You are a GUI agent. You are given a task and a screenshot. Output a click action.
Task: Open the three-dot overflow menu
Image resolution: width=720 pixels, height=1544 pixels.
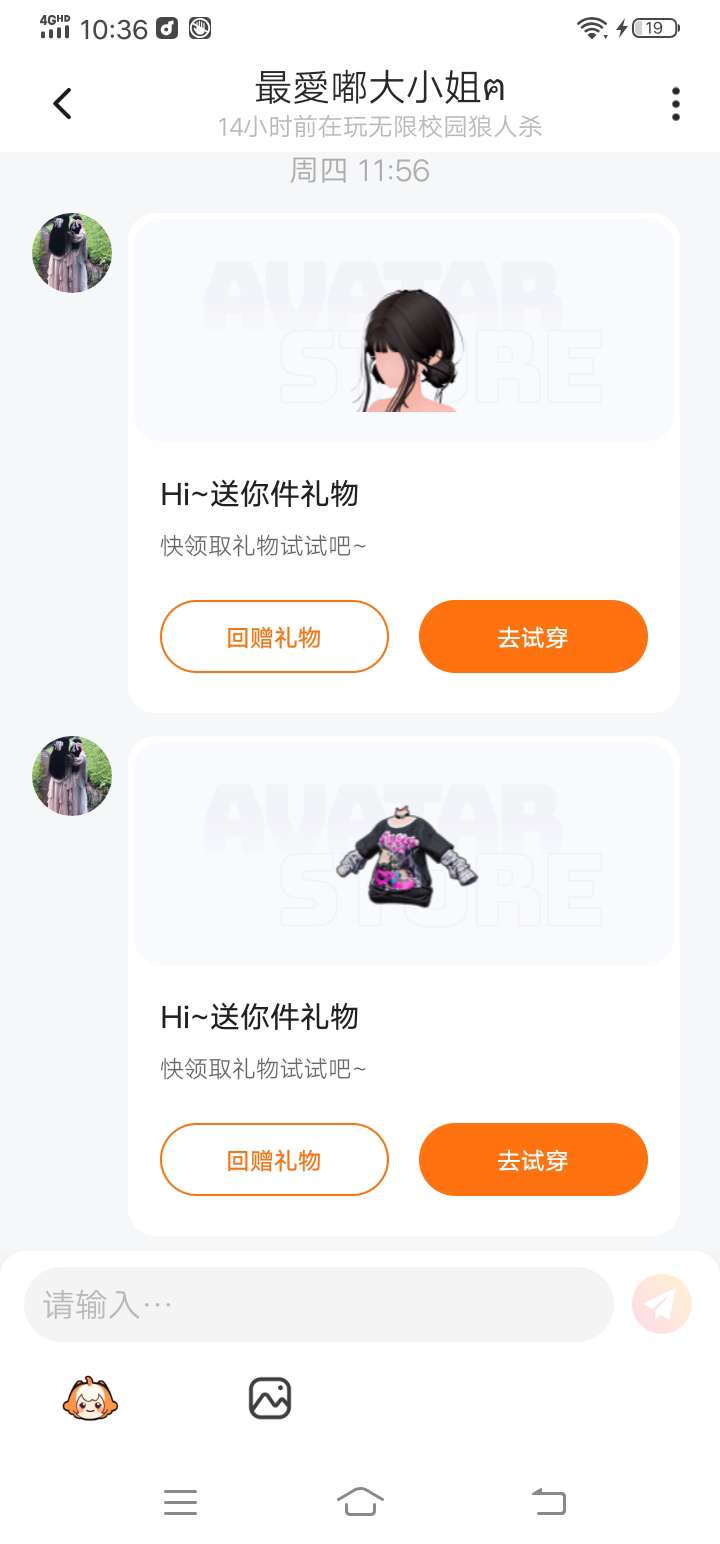click(676, 104)
